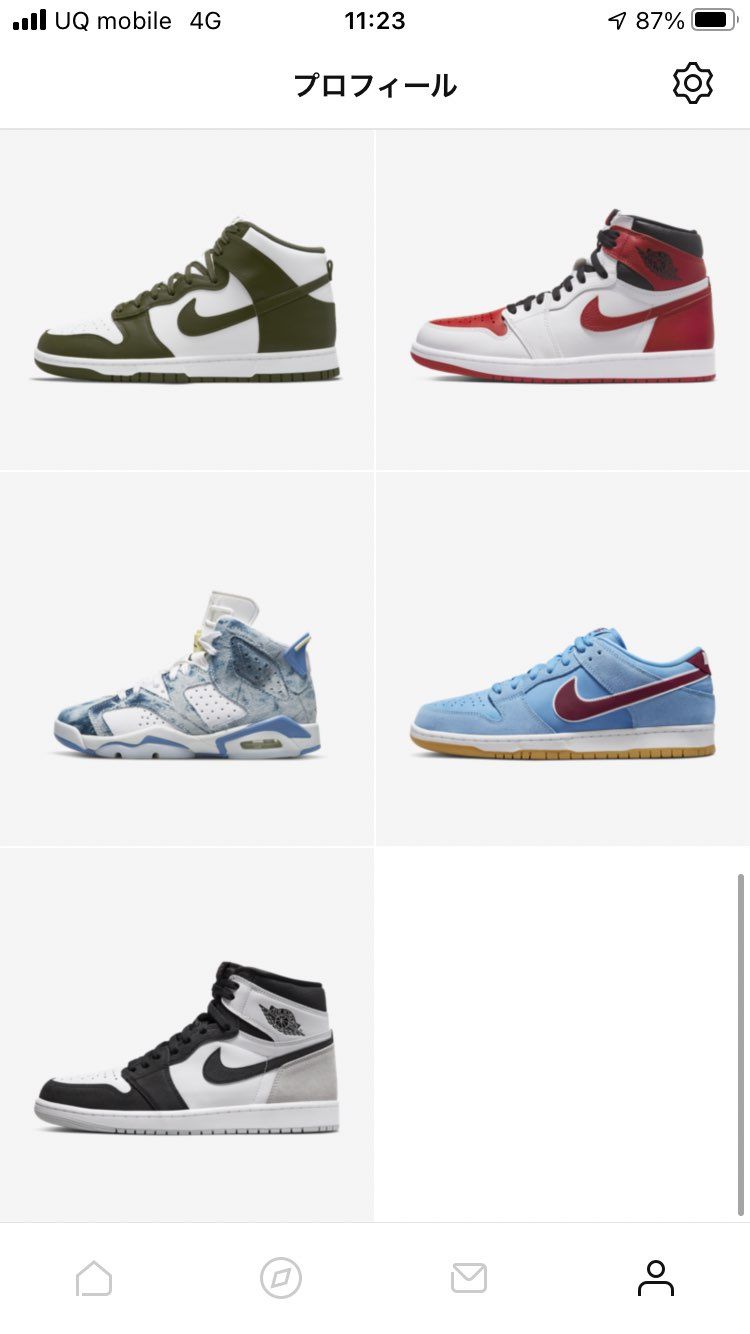This screenshot has width=750, height=1334.
Task: Switch to the Inbox envelope tab
Action: click(469, 1278)
